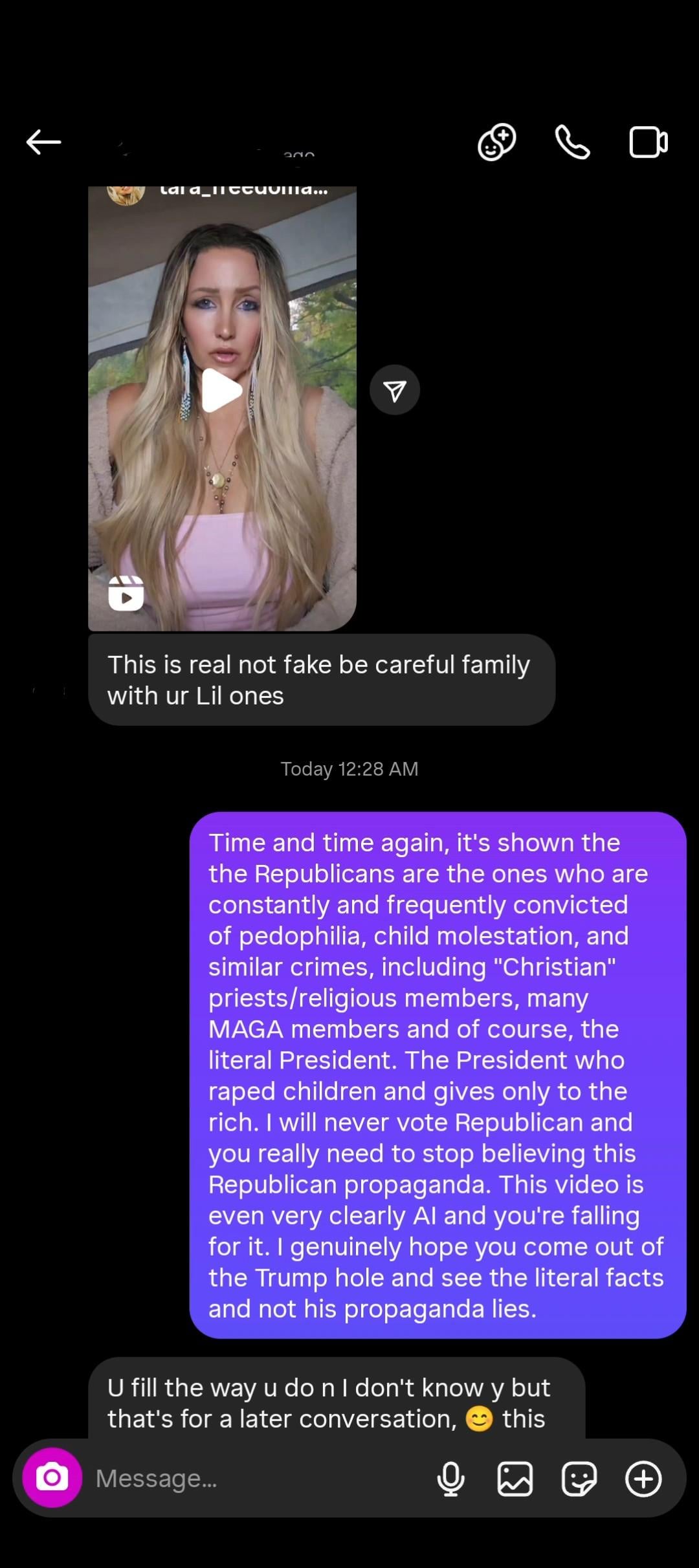Go back to the messages list

43,142
